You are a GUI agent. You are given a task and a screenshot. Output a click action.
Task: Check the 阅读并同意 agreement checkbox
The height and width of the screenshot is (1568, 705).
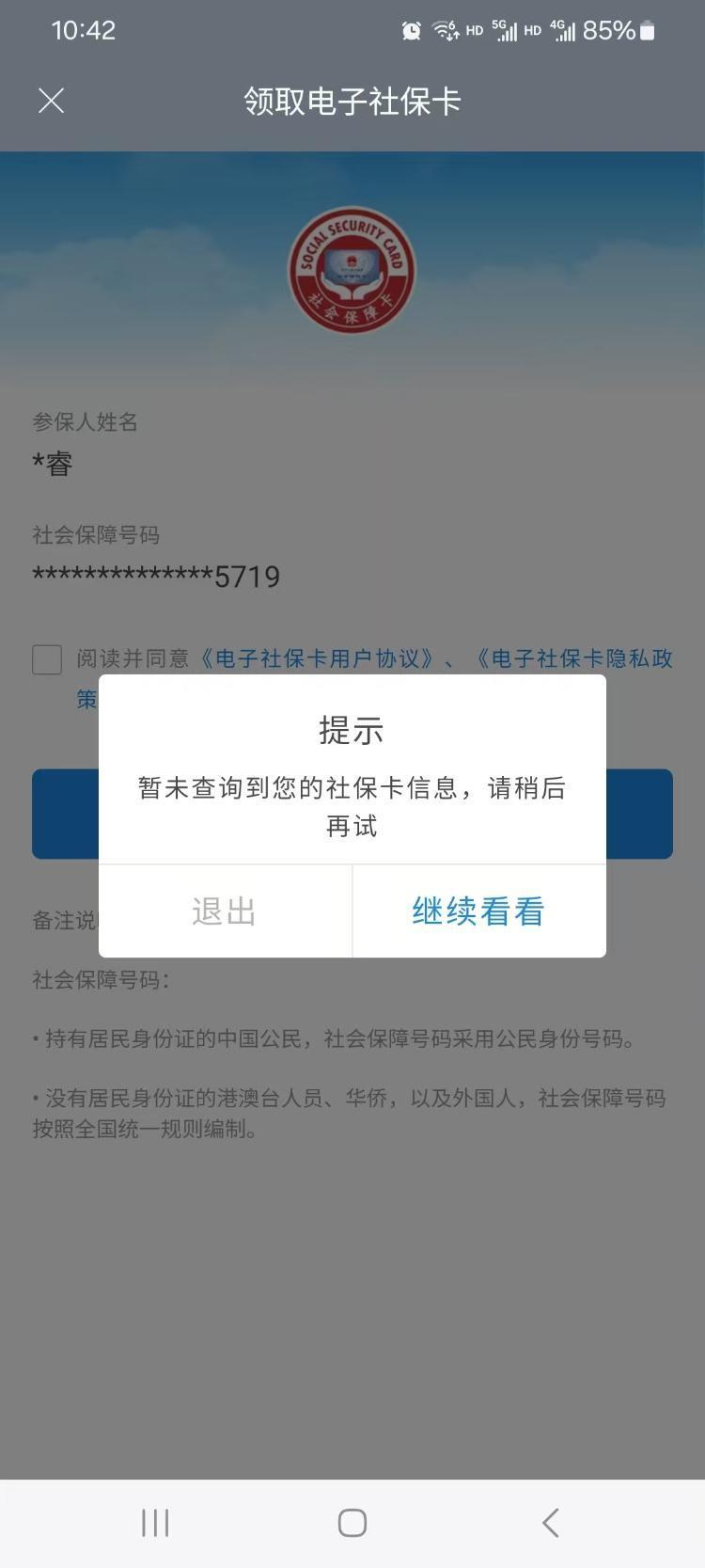[x=47, y=659]
